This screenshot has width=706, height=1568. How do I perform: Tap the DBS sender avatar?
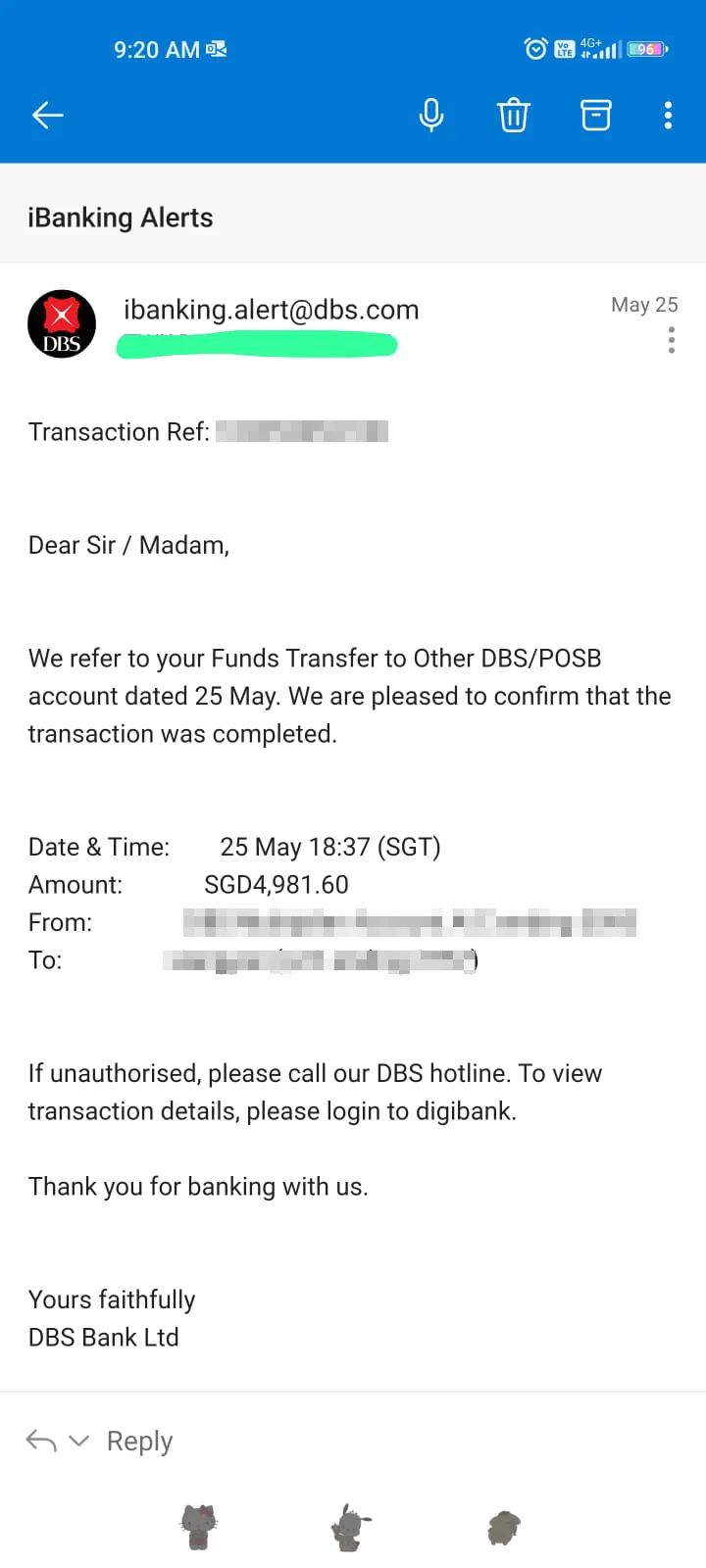pos(62,323)
